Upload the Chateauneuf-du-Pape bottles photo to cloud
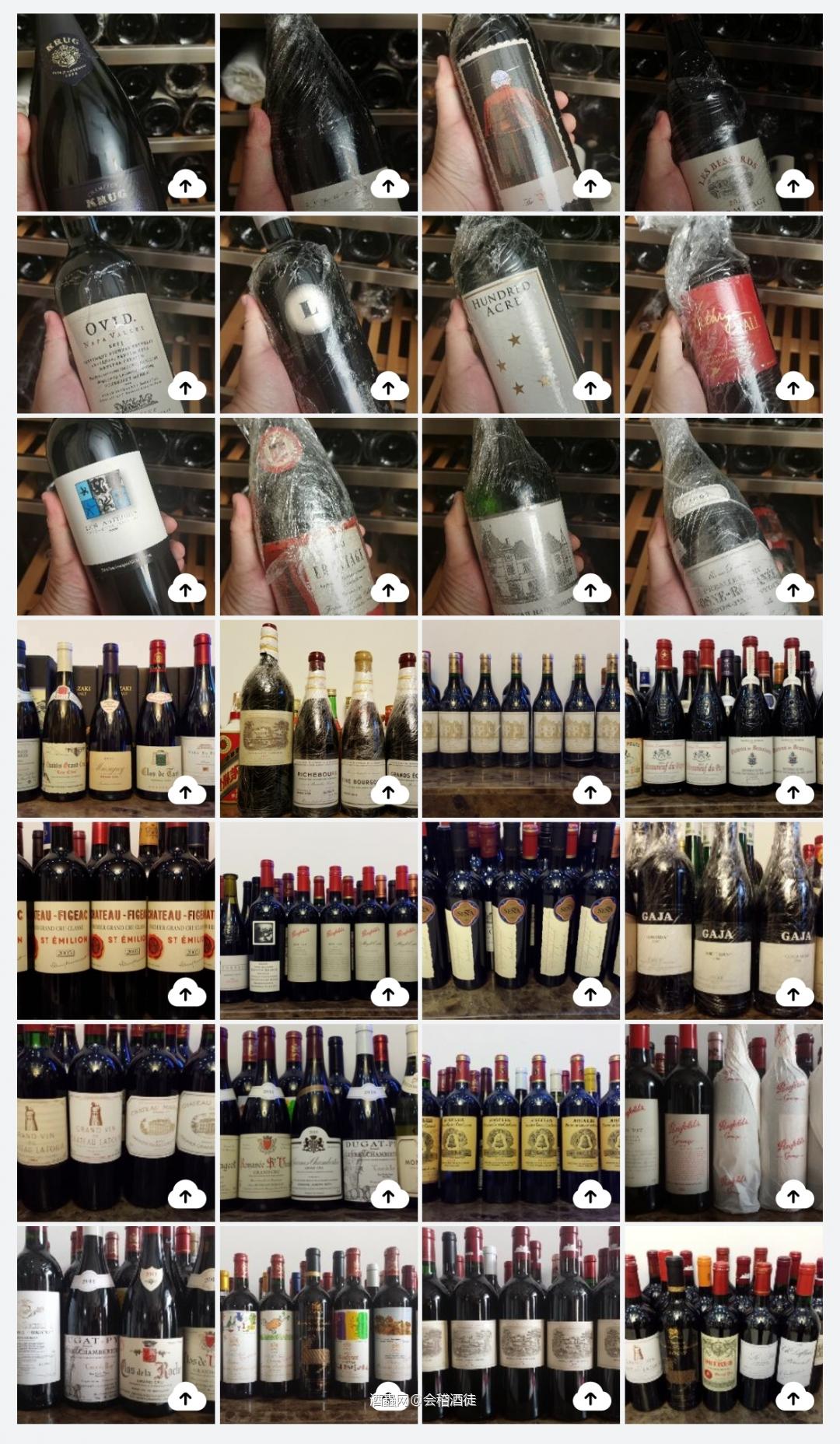Screen dimensions: 840x1444 tap(793, 792)
